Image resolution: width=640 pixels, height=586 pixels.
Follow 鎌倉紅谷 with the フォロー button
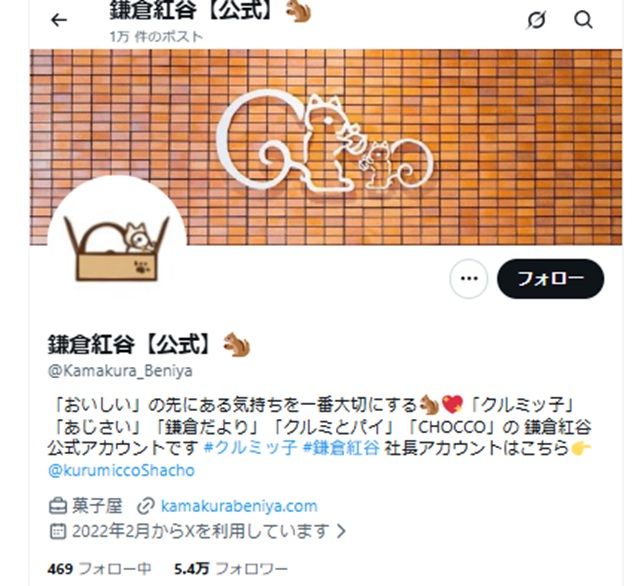[550, 280]
